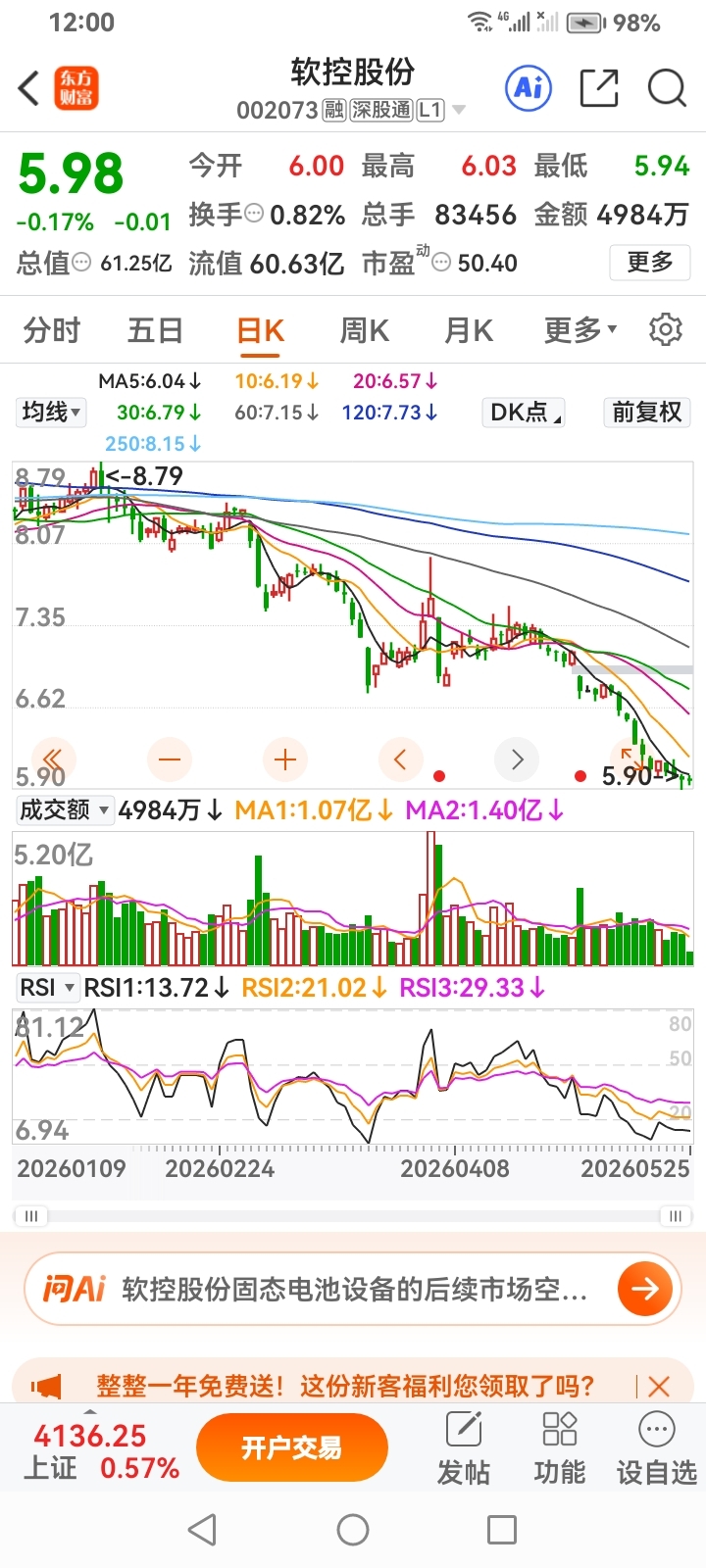This screenshot has height=1568, width=706.
Task: Share this stock page
Action: pyautogui.click(x=599, y=88)
